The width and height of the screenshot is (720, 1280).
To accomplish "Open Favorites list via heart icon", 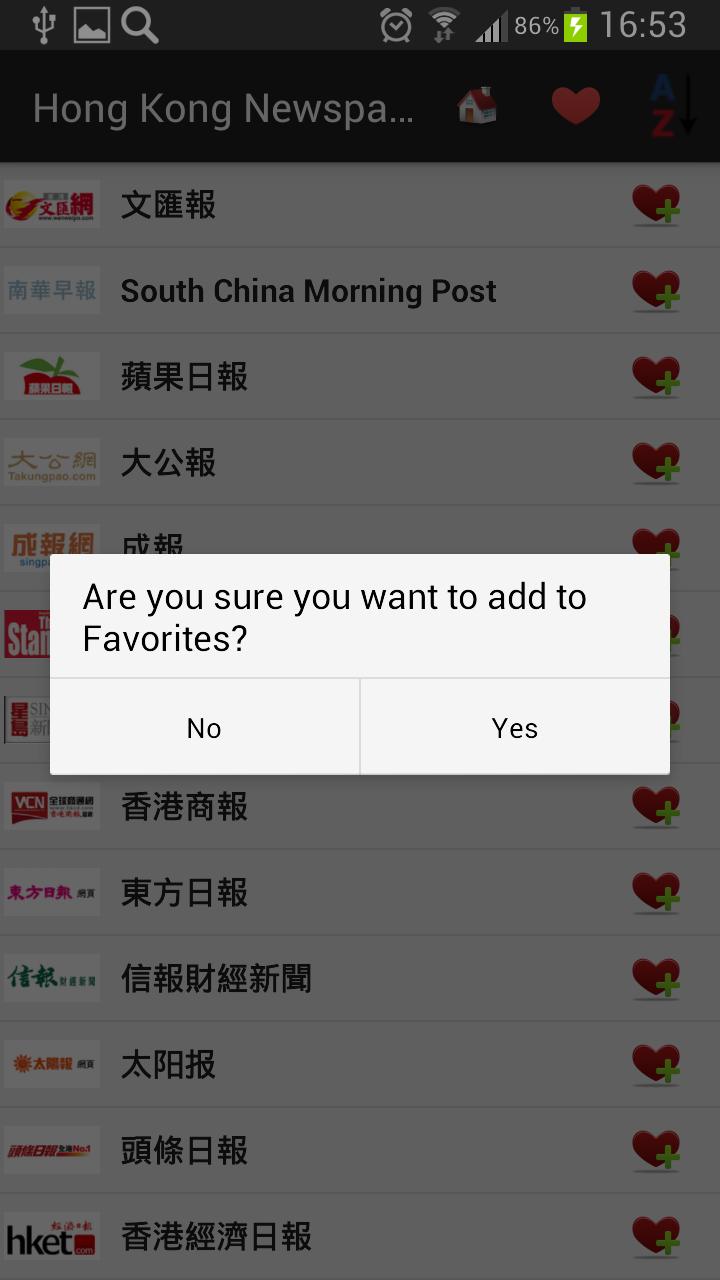I will [576, 105].
